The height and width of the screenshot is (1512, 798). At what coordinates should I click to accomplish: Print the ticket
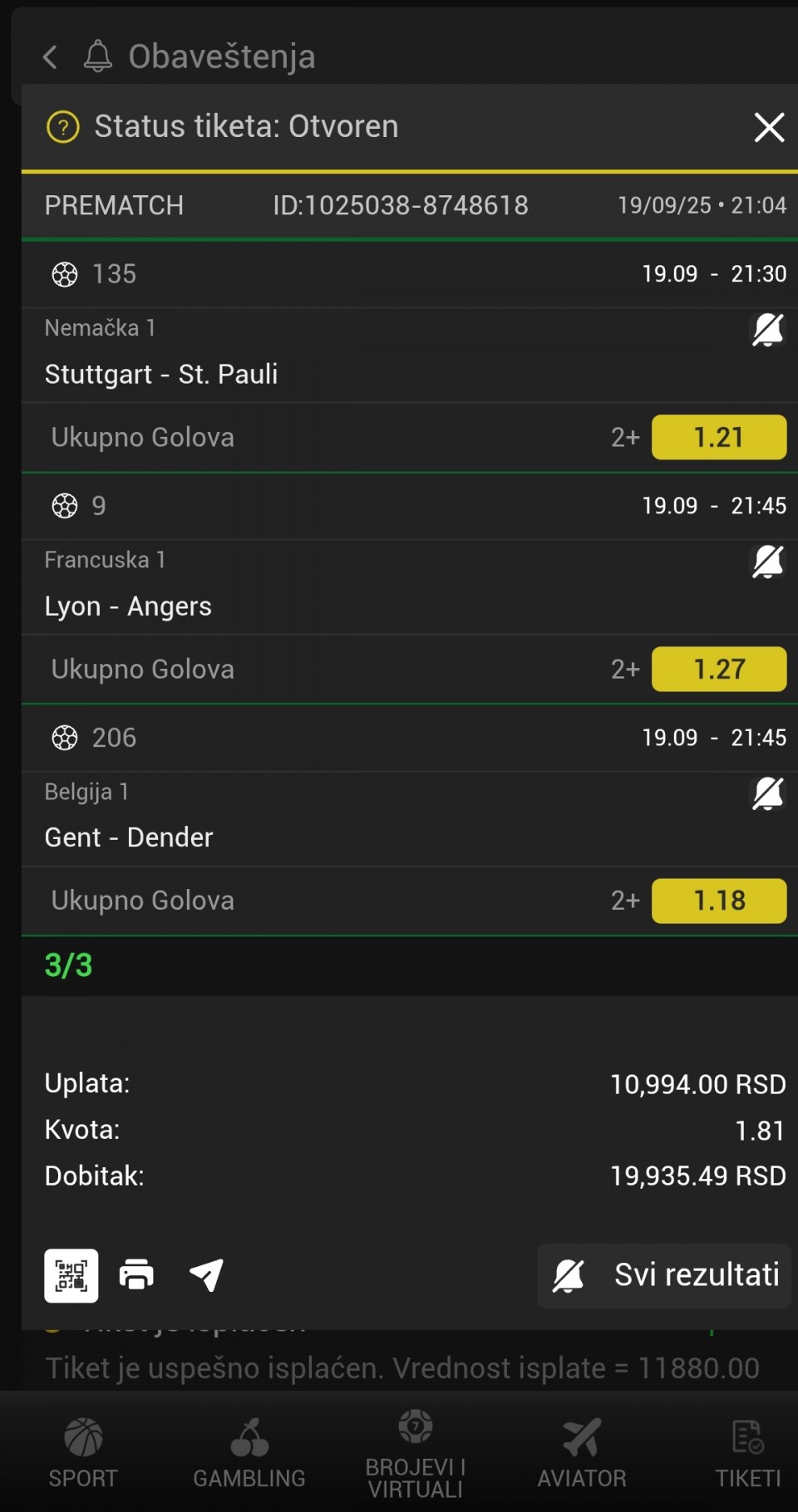coord(136,1275)
